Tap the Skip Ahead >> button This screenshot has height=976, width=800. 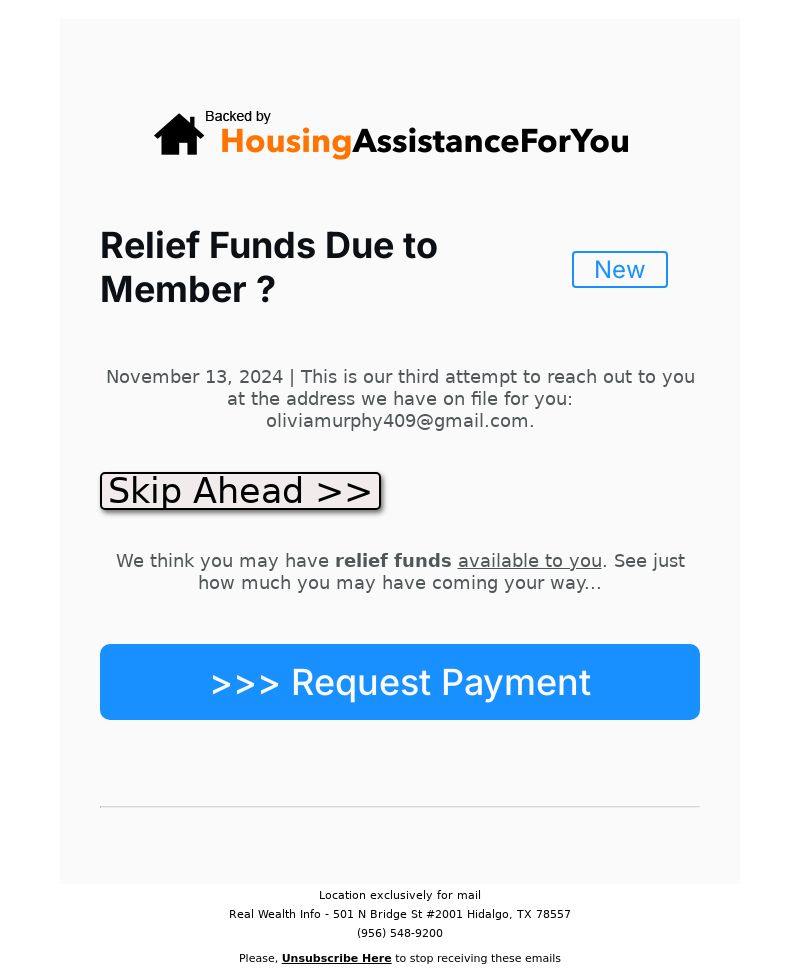point(240,491)
